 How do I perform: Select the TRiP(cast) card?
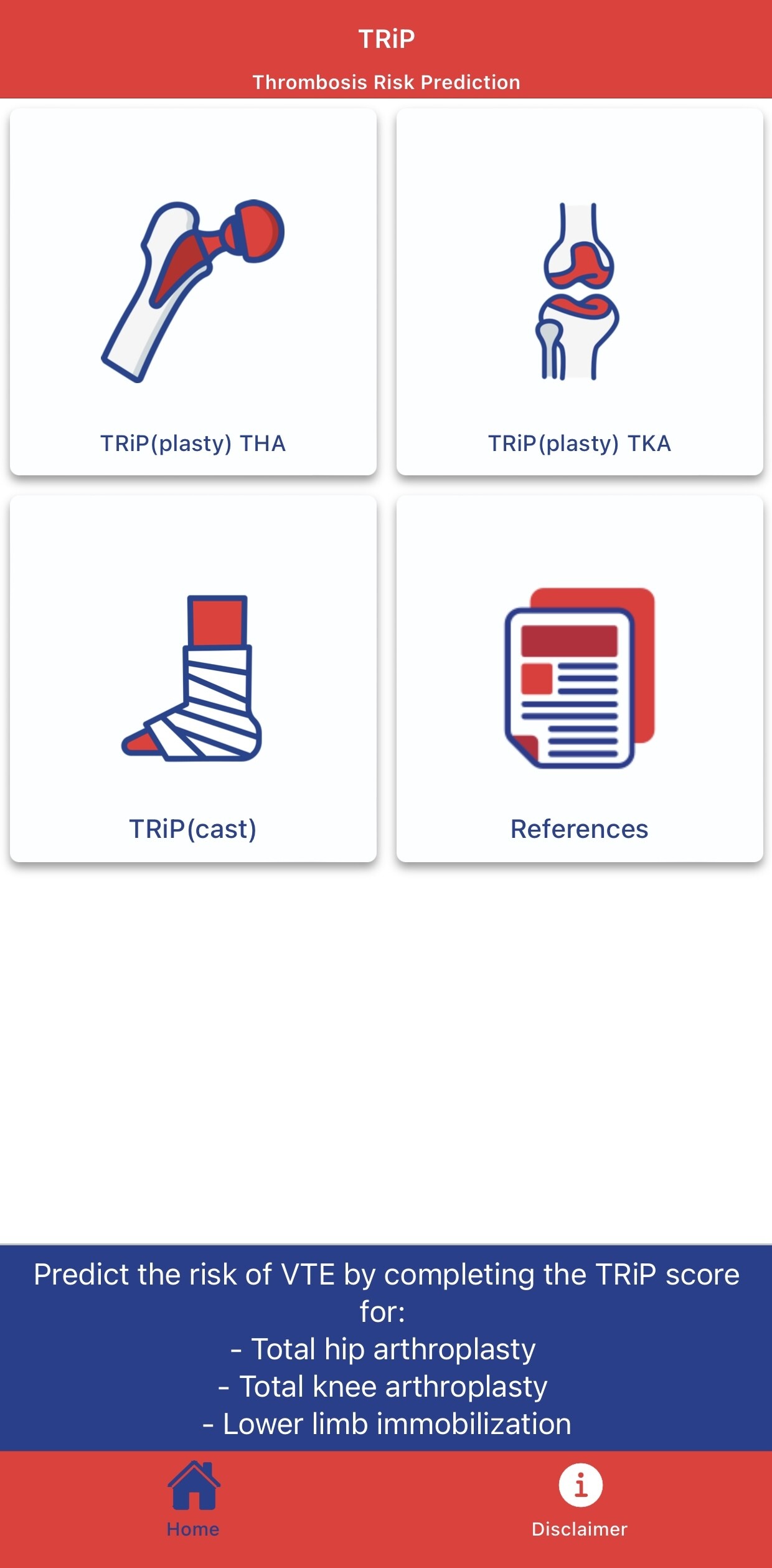pos(193,678)
